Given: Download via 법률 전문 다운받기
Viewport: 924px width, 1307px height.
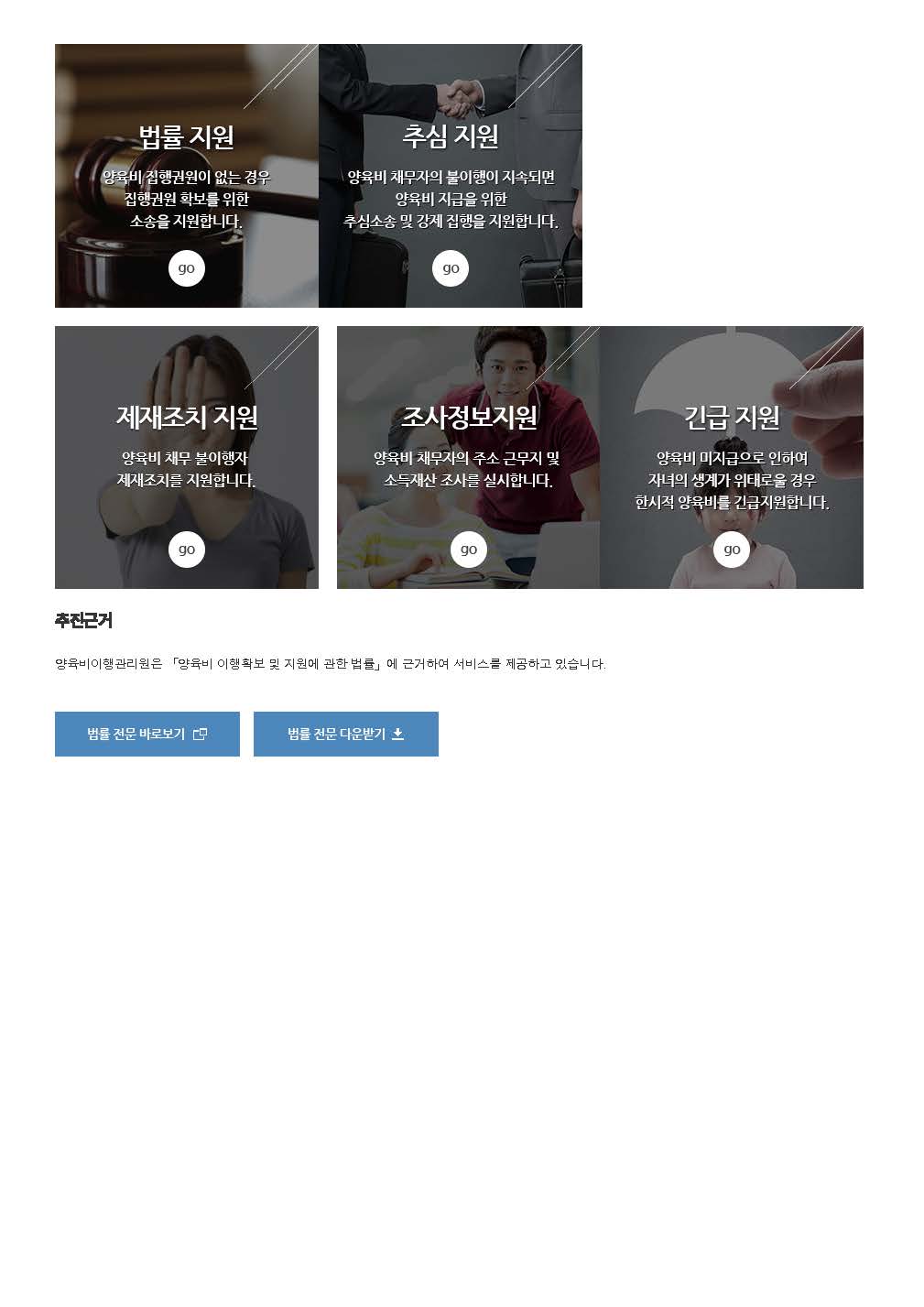Looking at the screenshot, I should [x=346, y=734].
